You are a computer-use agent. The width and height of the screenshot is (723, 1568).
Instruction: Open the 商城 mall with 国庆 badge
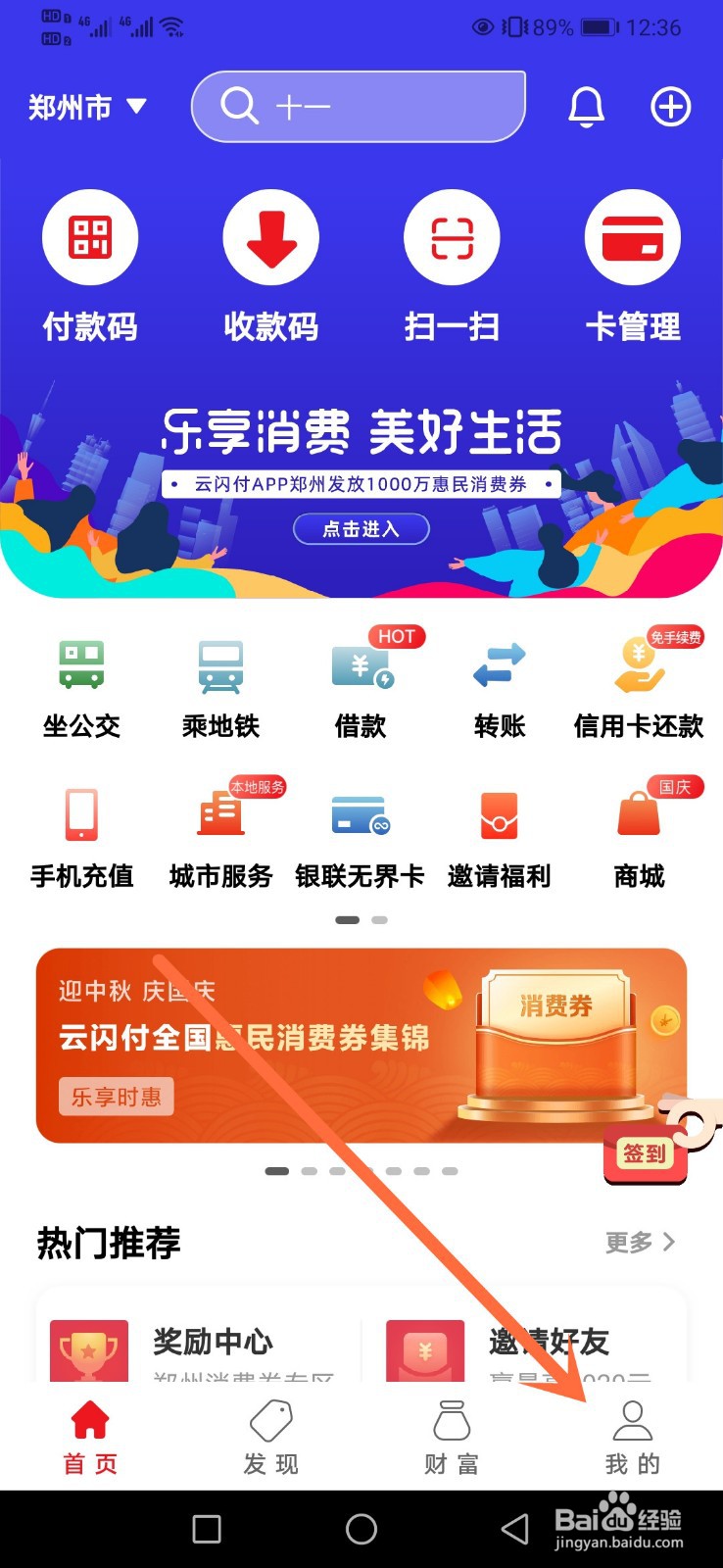639,833
